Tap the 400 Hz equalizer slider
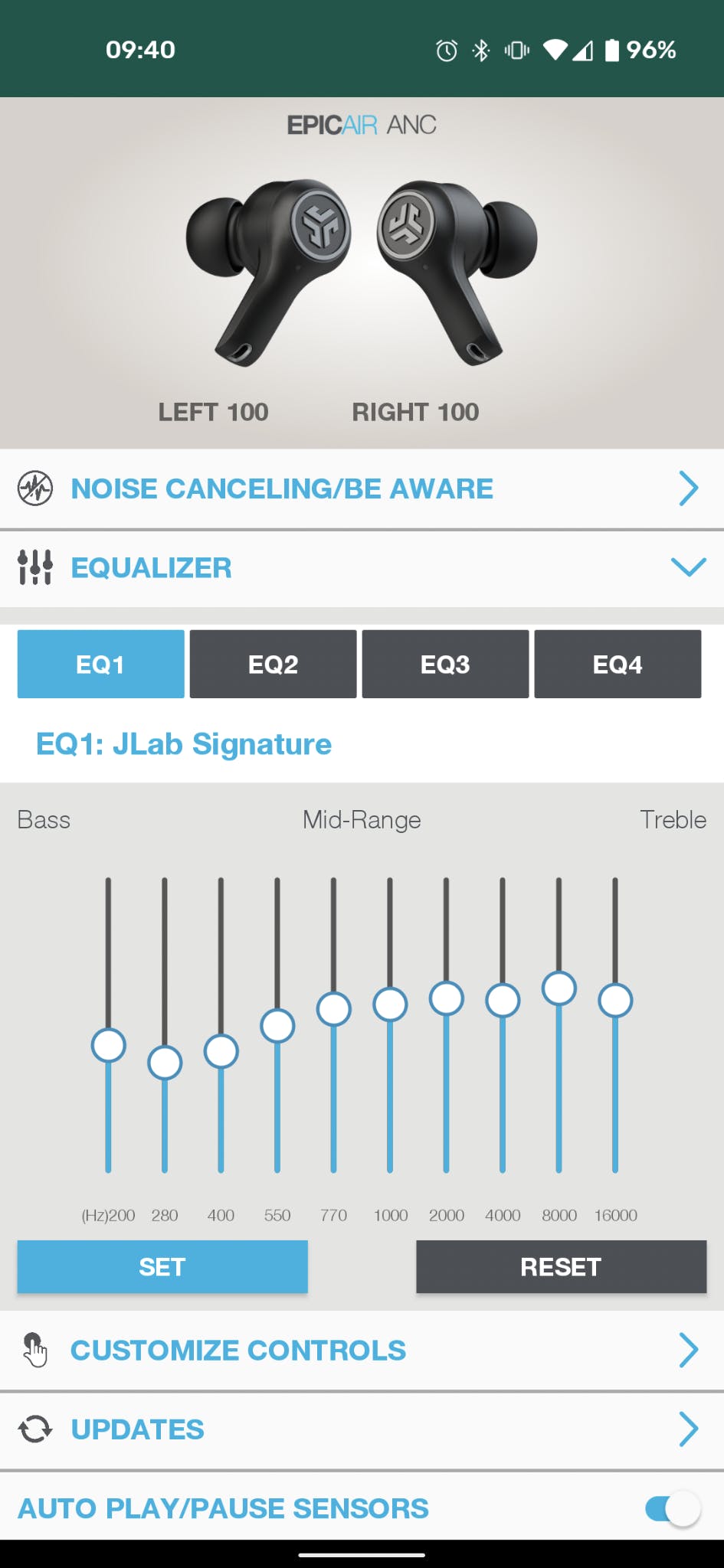Screen dimensions: 724x1568 (221, 1051)
